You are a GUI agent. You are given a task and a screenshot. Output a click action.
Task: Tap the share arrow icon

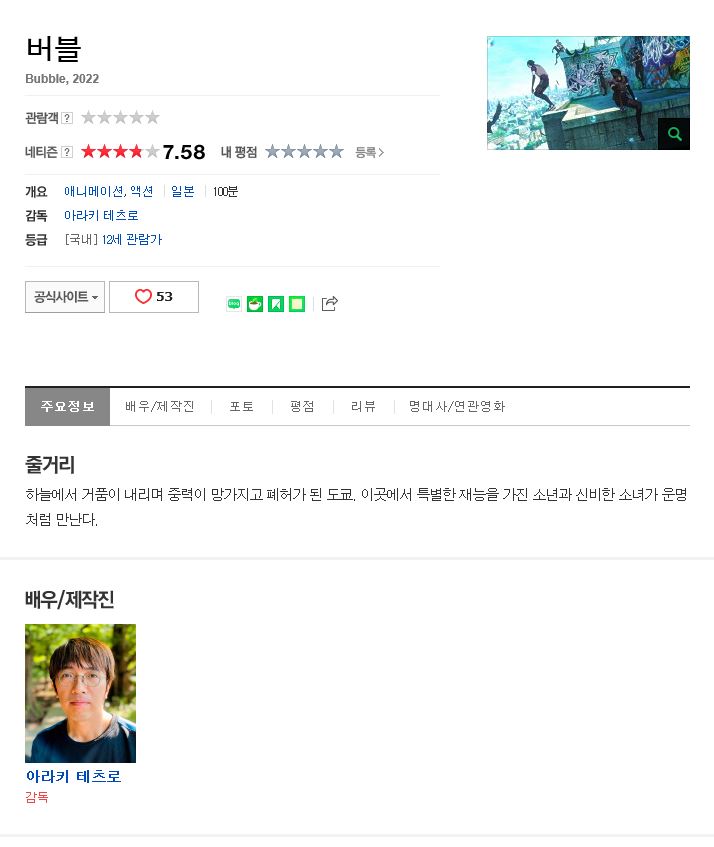click(330, 304)
